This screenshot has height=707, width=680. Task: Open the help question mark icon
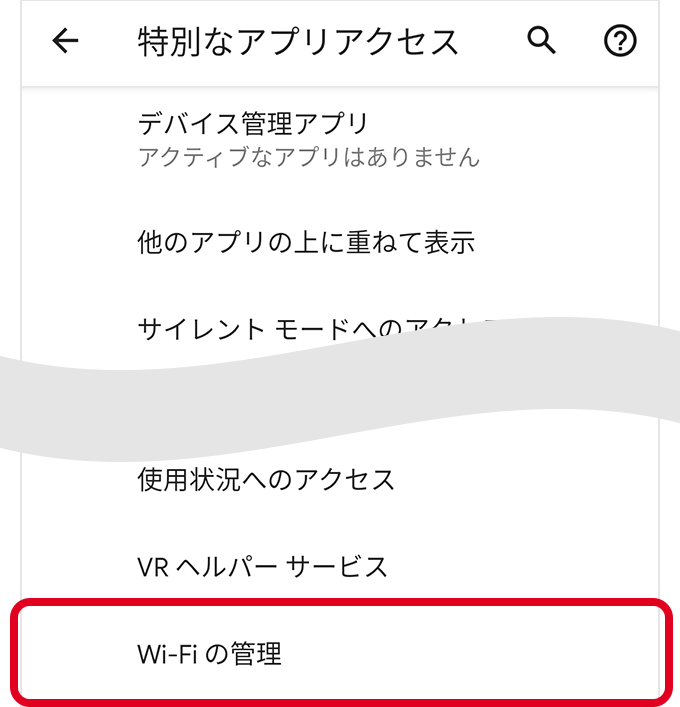620,41
